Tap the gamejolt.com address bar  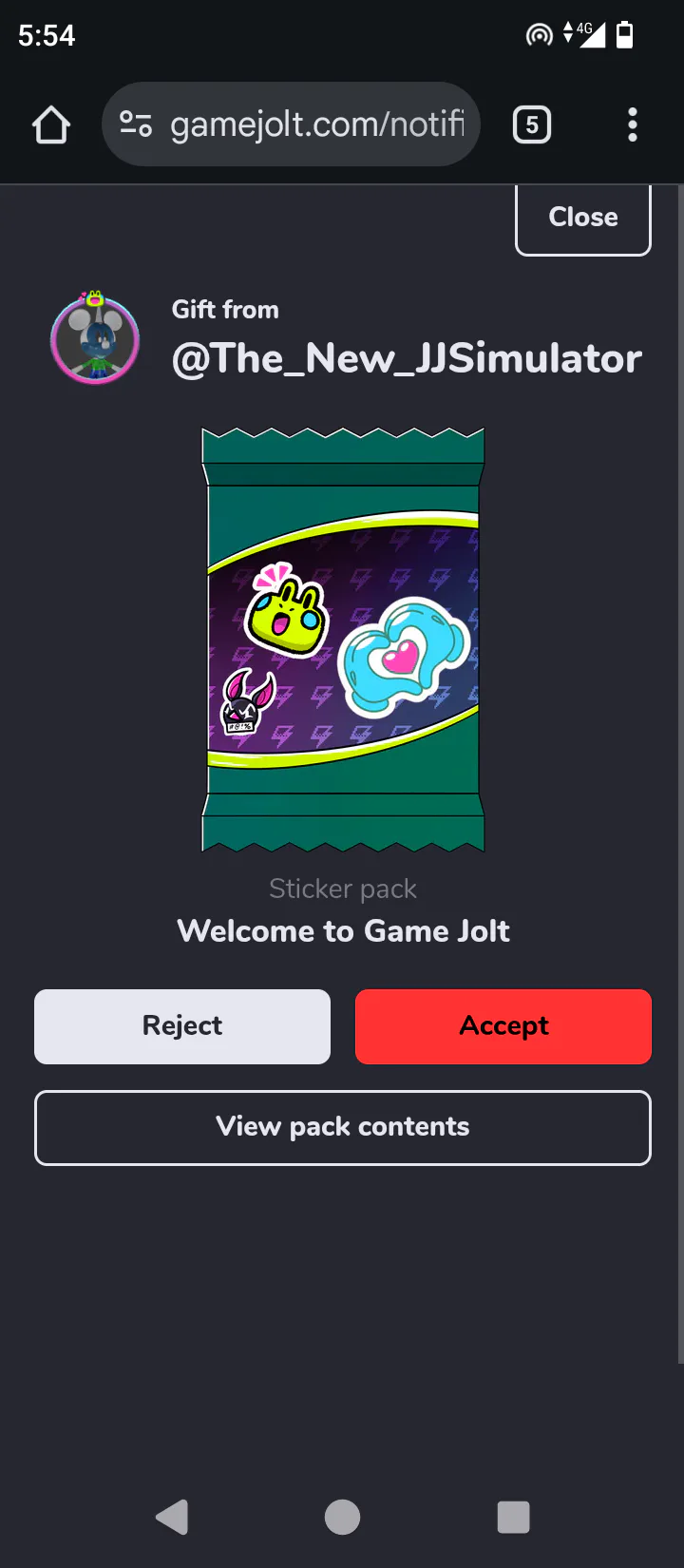291,124
